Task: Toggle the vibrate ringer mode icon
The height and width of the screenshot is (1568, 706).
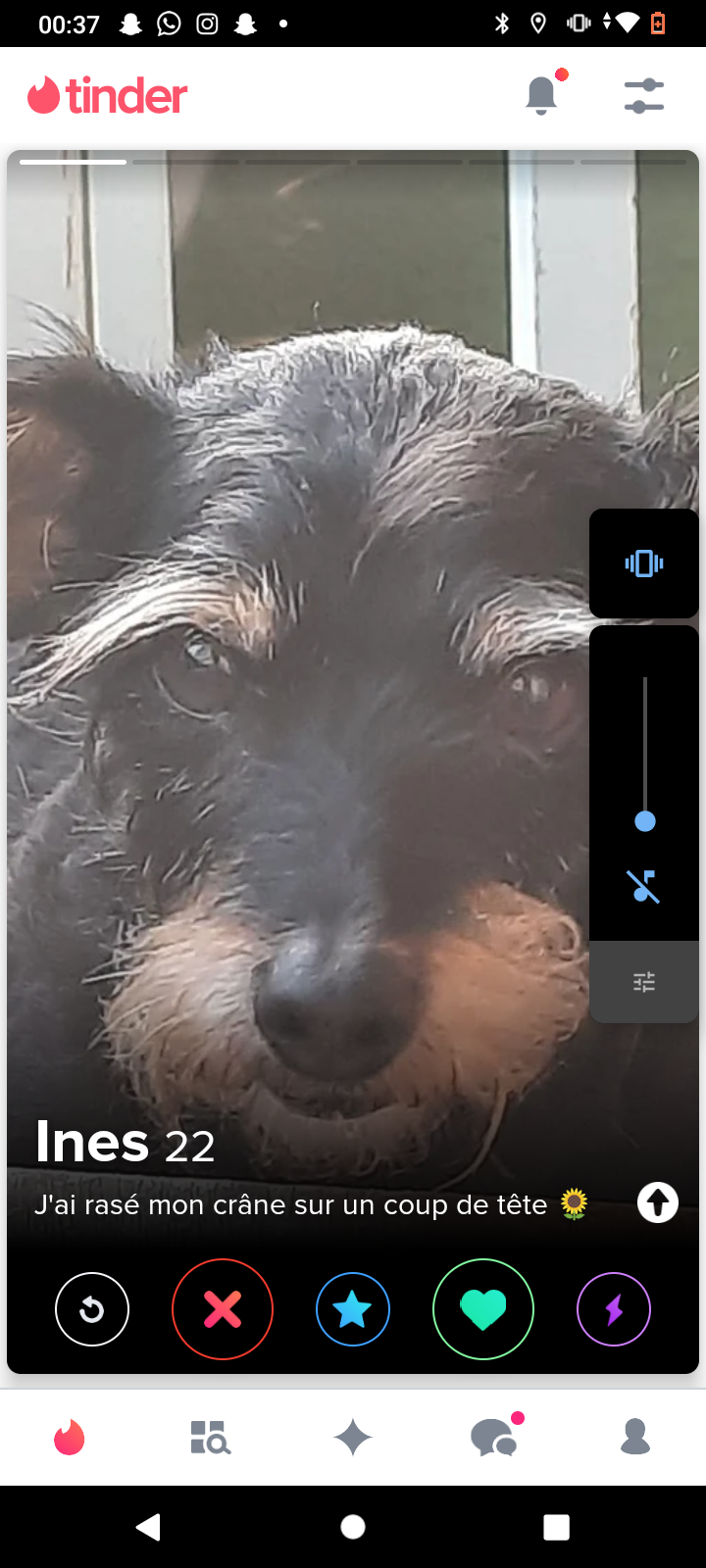Action: pos(644,563)
